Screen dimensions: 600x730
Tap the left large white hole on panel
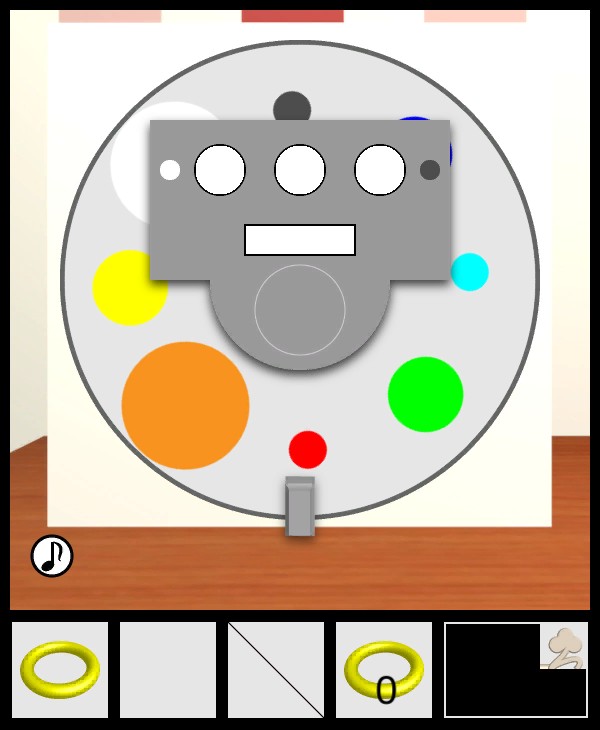pyautogui.click(x=220, y=170)
